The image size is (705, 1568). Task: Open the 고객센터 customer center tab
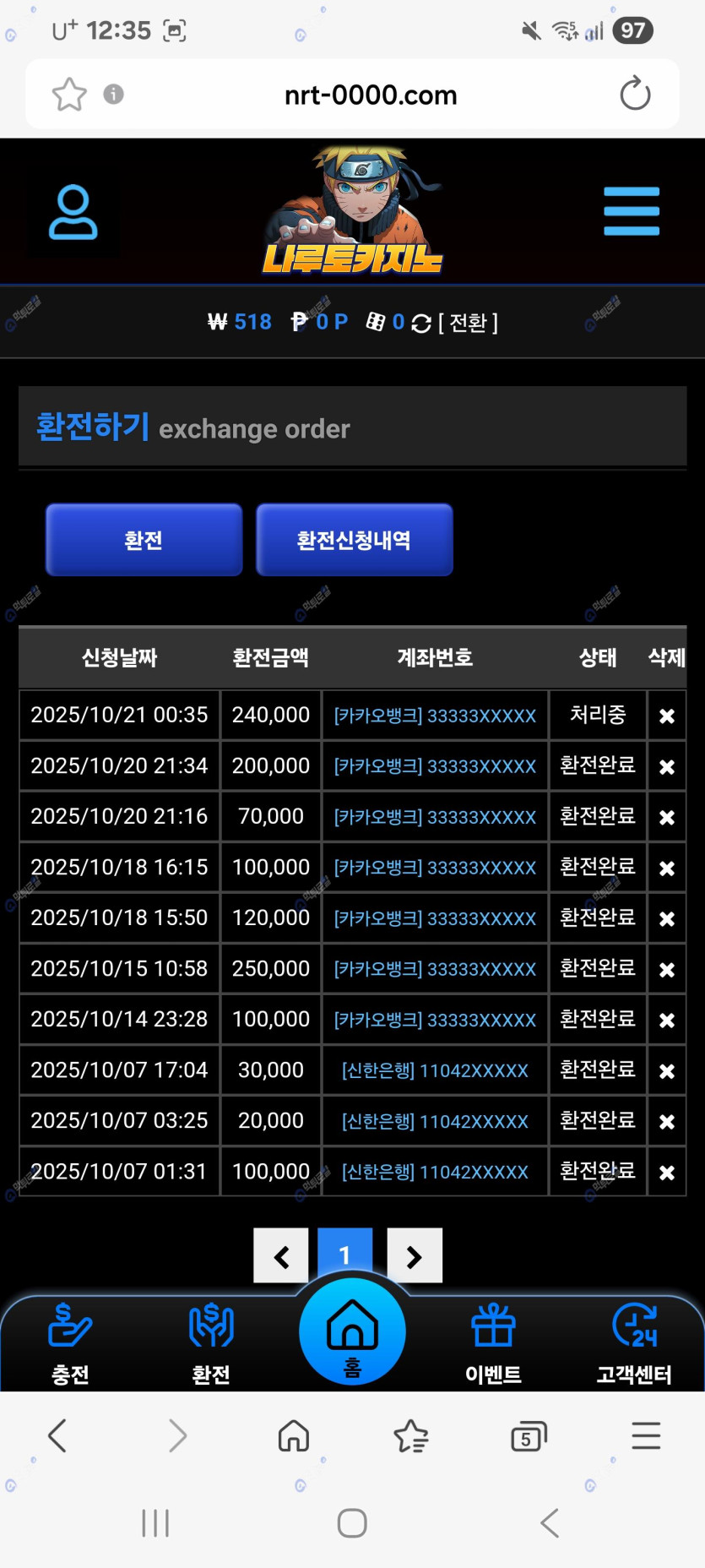click(x=634, y=1343)
